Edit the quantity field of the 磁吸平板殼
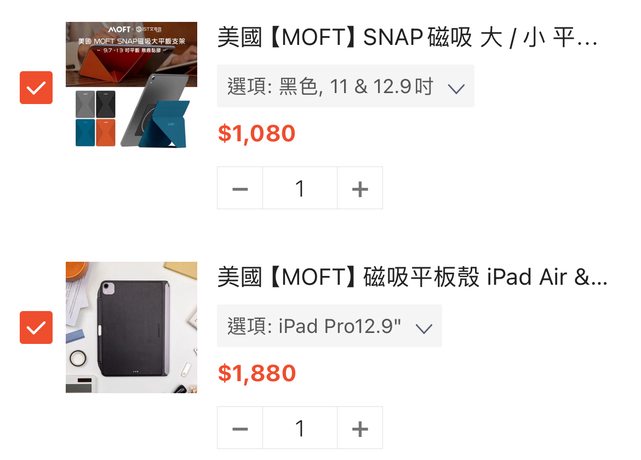 tap(300, 429)
